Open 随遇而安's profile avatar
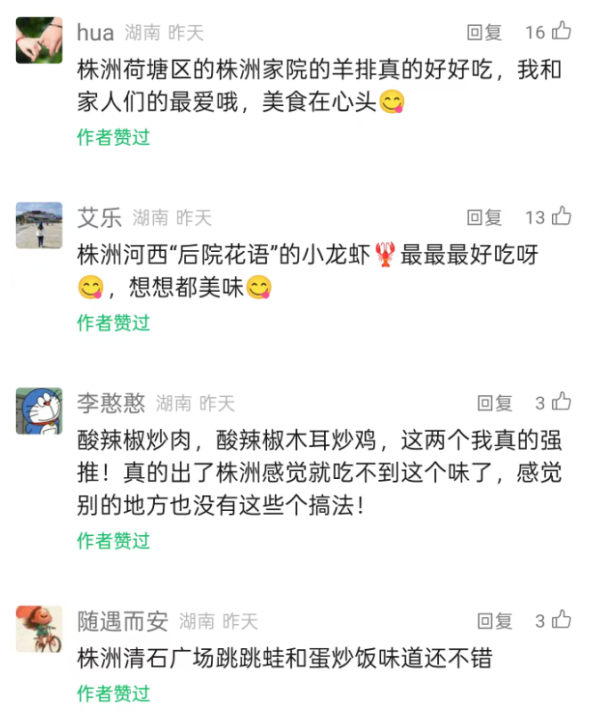This screenshot has height=714, width=600. point(39,628)
